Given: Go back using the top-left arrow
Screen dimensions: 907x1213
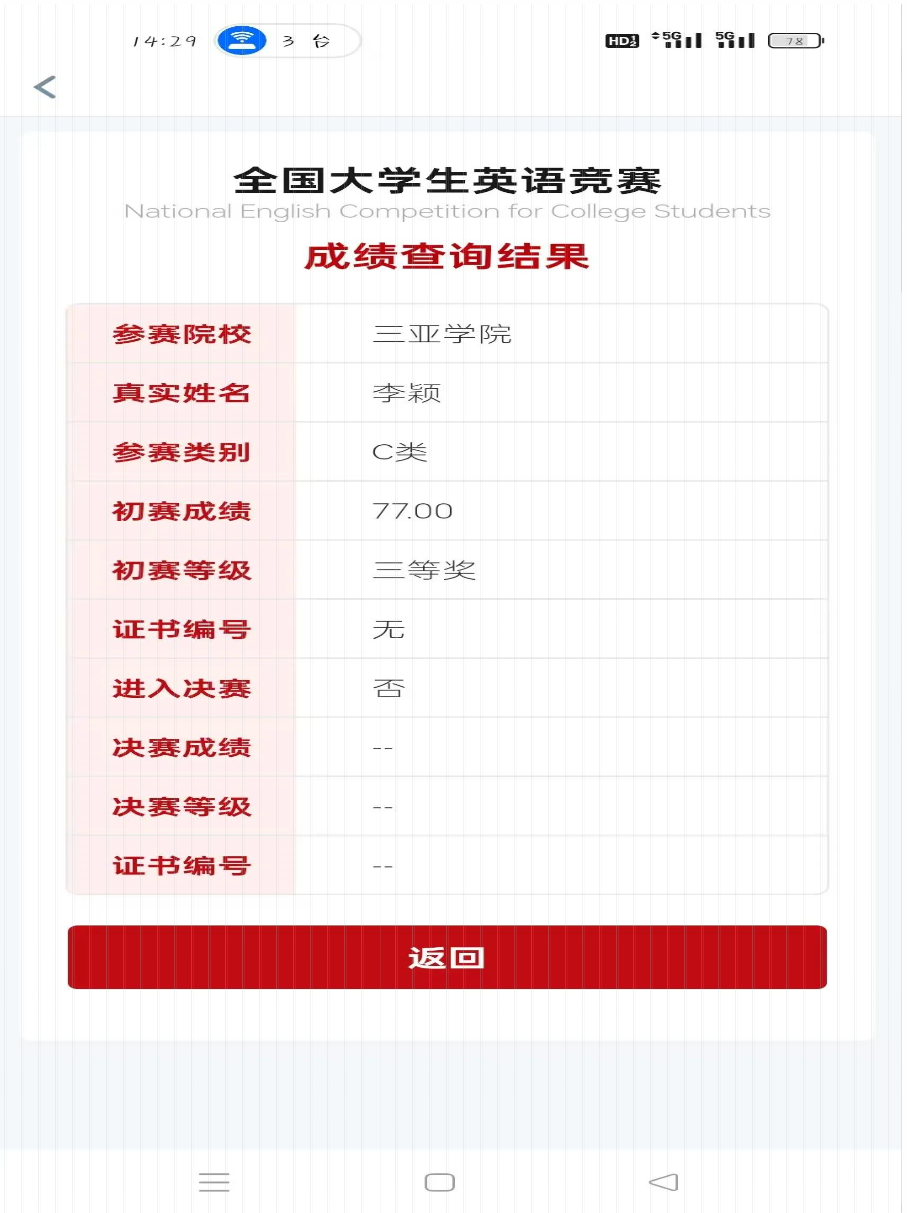Looking at the screenshot, I should pos(45,87).
